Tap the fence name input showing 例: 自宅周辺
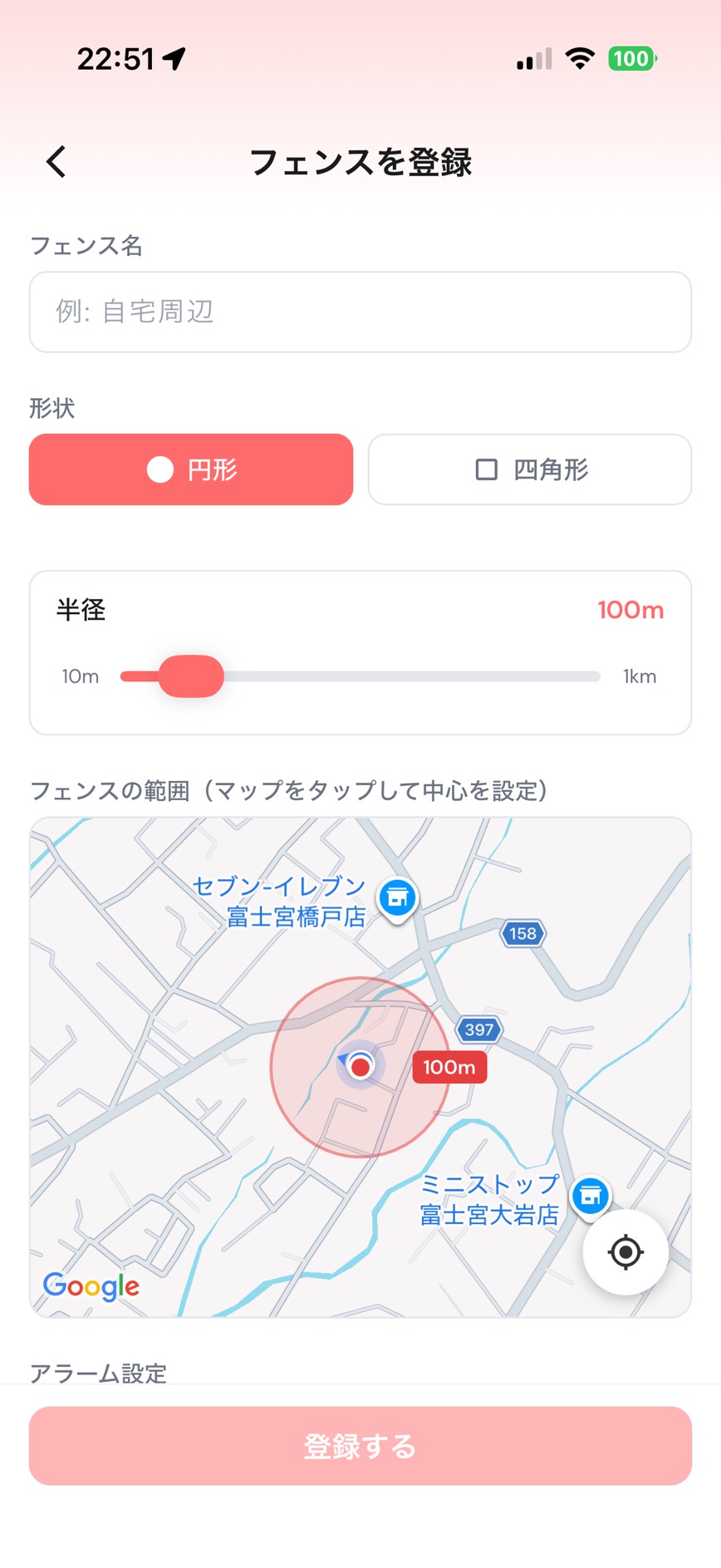Screen dimensions: 721x1568 [x=360, y=312]
